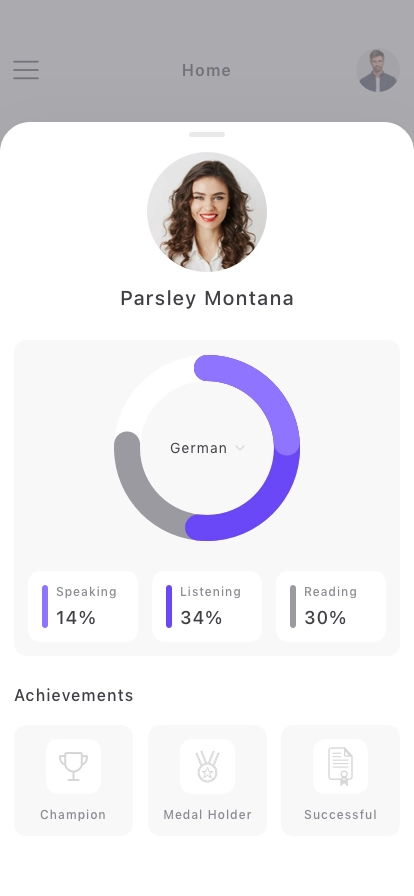Screen dimensions: 414x896
Task: Tap the sheet drag handle
Action: (207, 135)
